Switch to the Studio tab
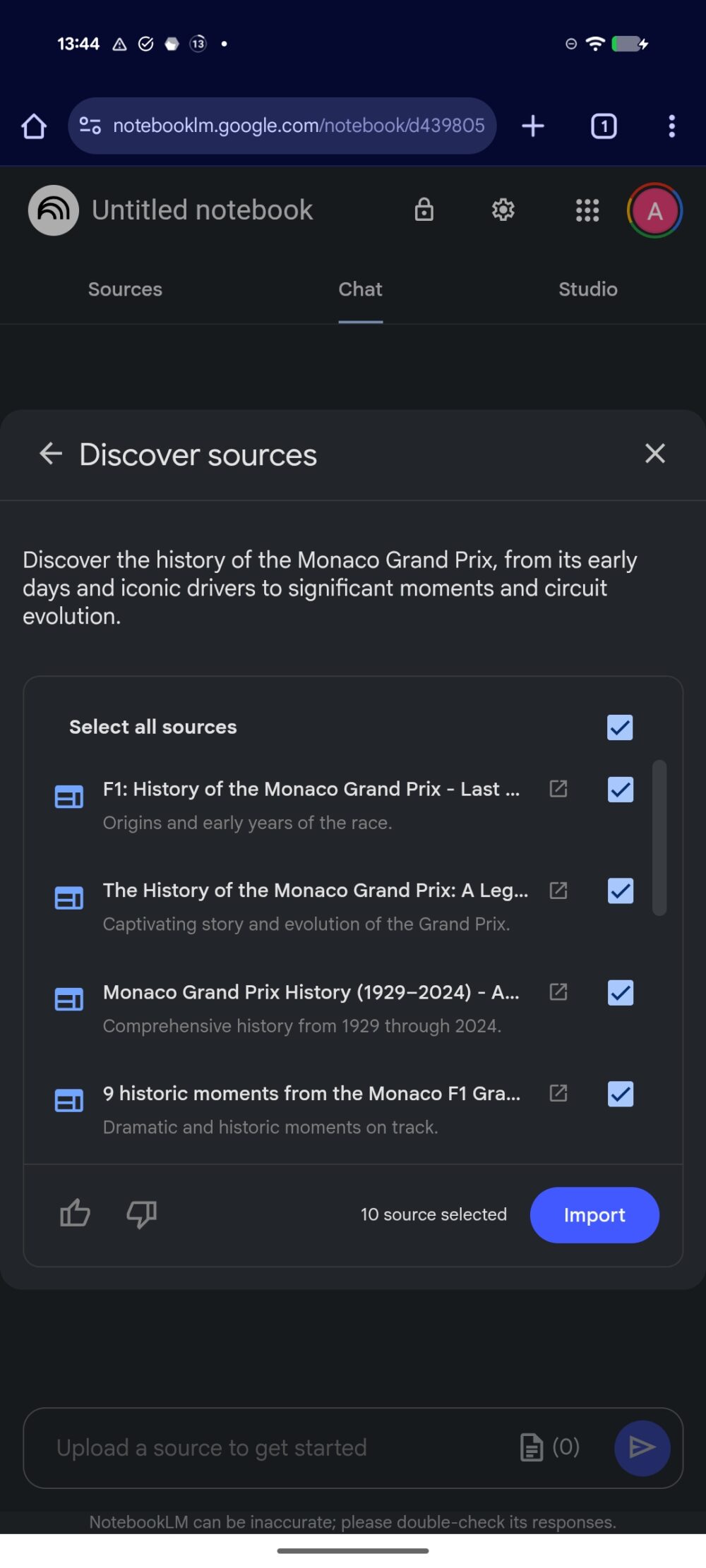 [587, 289]
